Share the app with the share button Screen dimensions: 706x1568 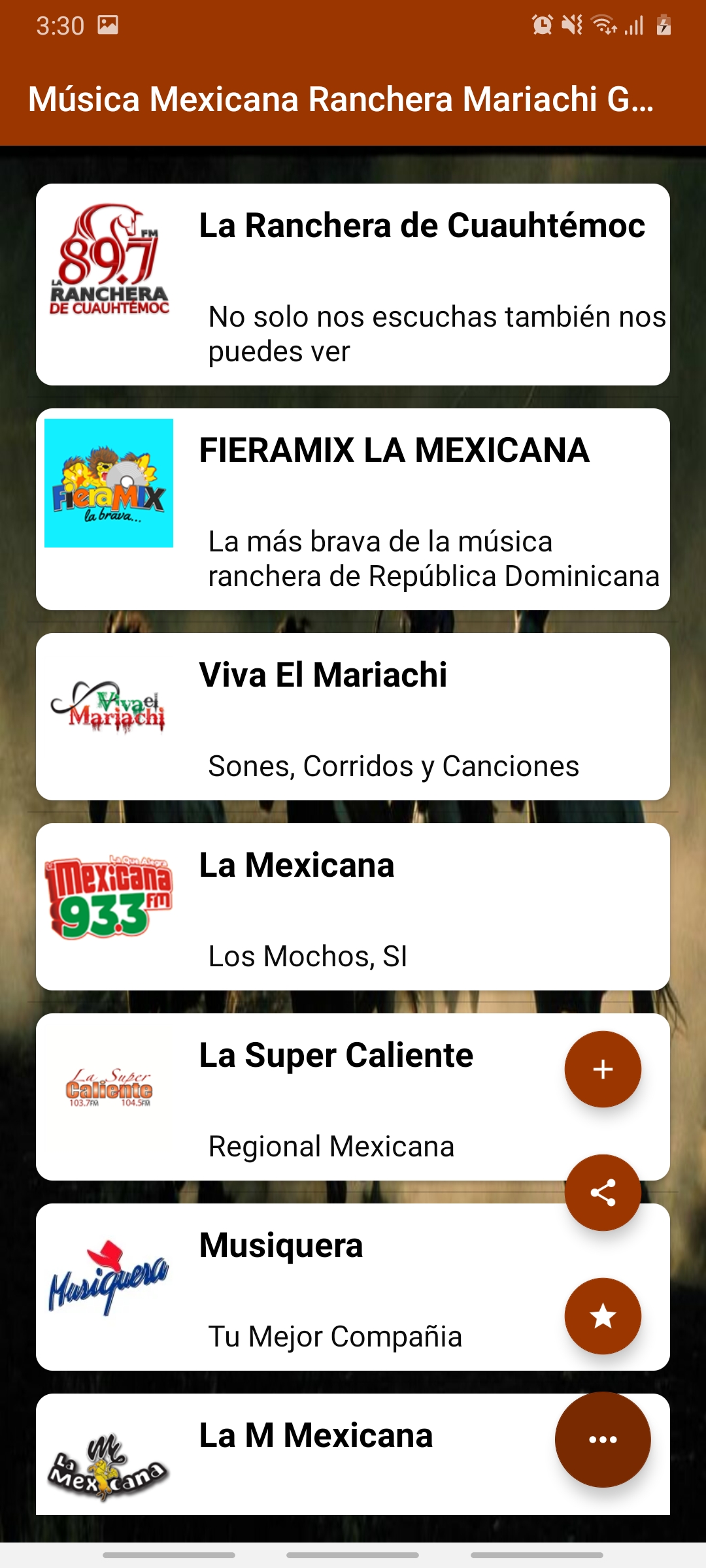(x=602, y=1192)
